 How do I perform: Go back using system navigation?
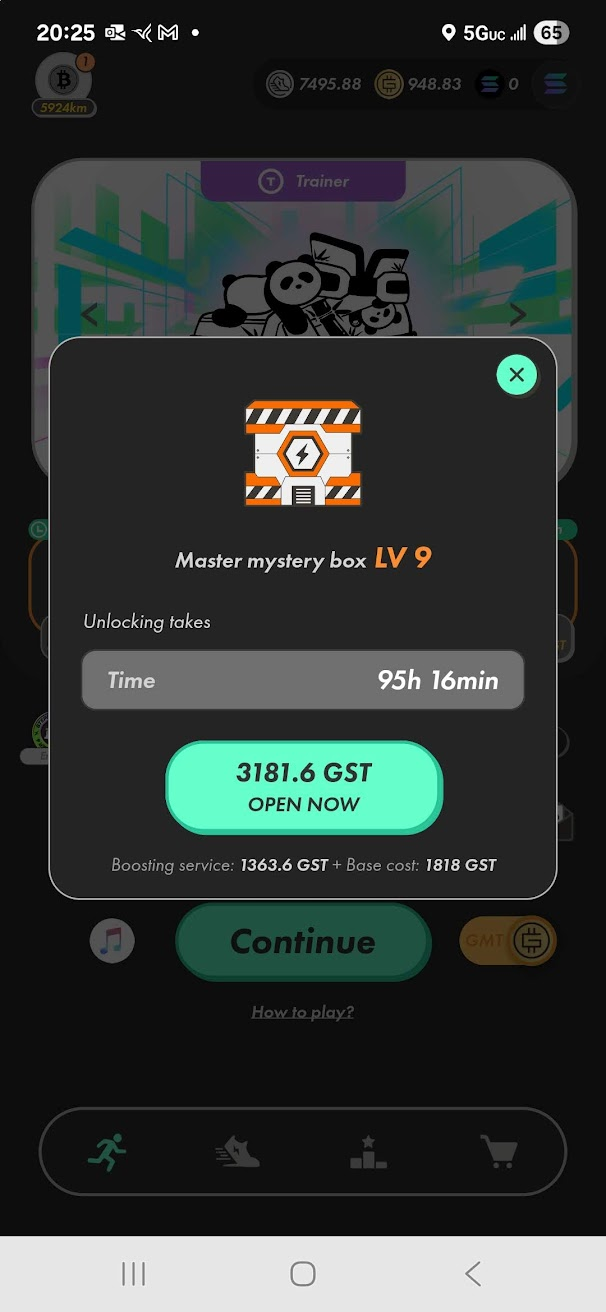click(473, 1273)
